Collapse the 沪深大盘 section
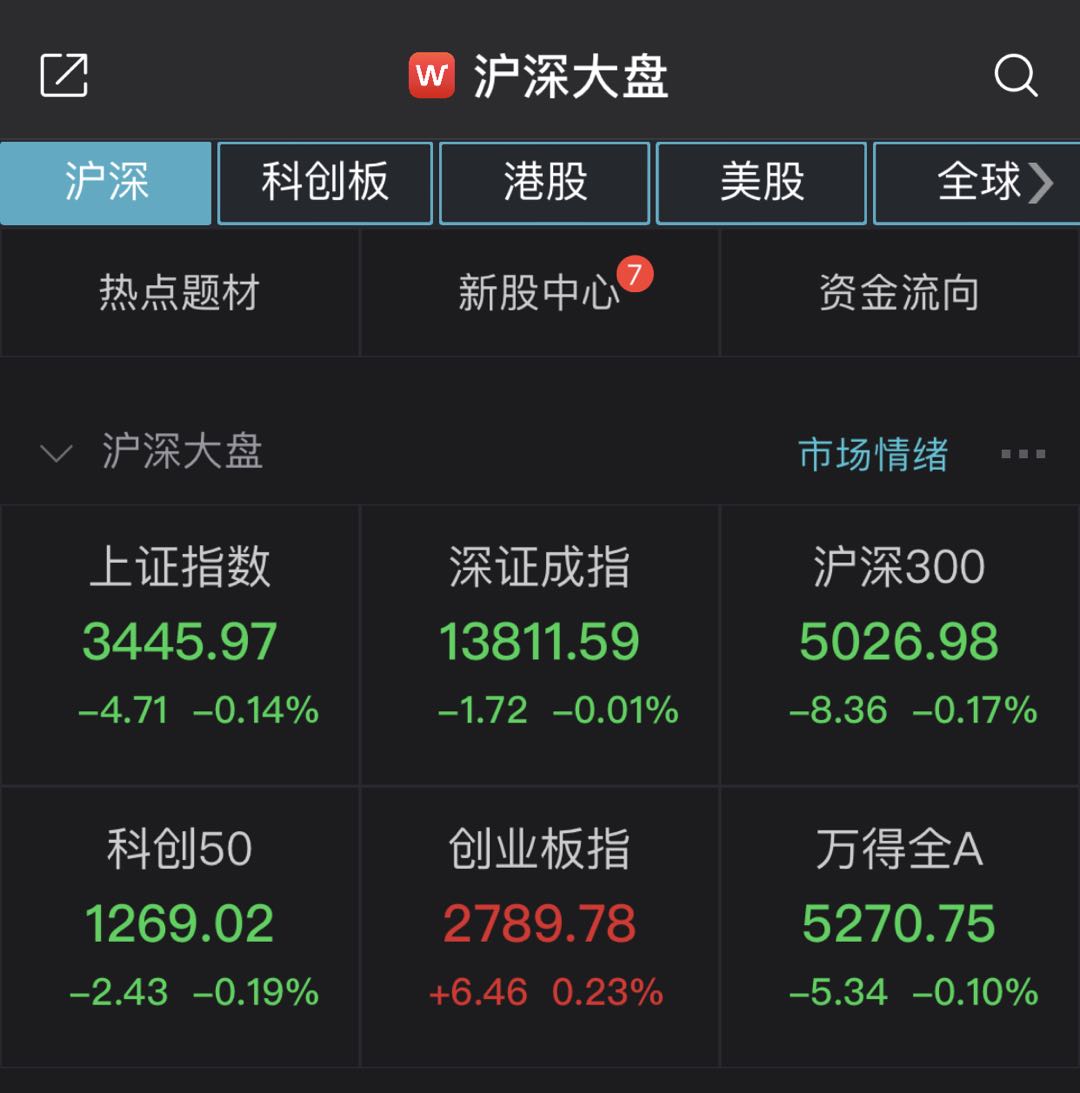This screenshot has width=1080, height=1093. [x=56, y=454]
